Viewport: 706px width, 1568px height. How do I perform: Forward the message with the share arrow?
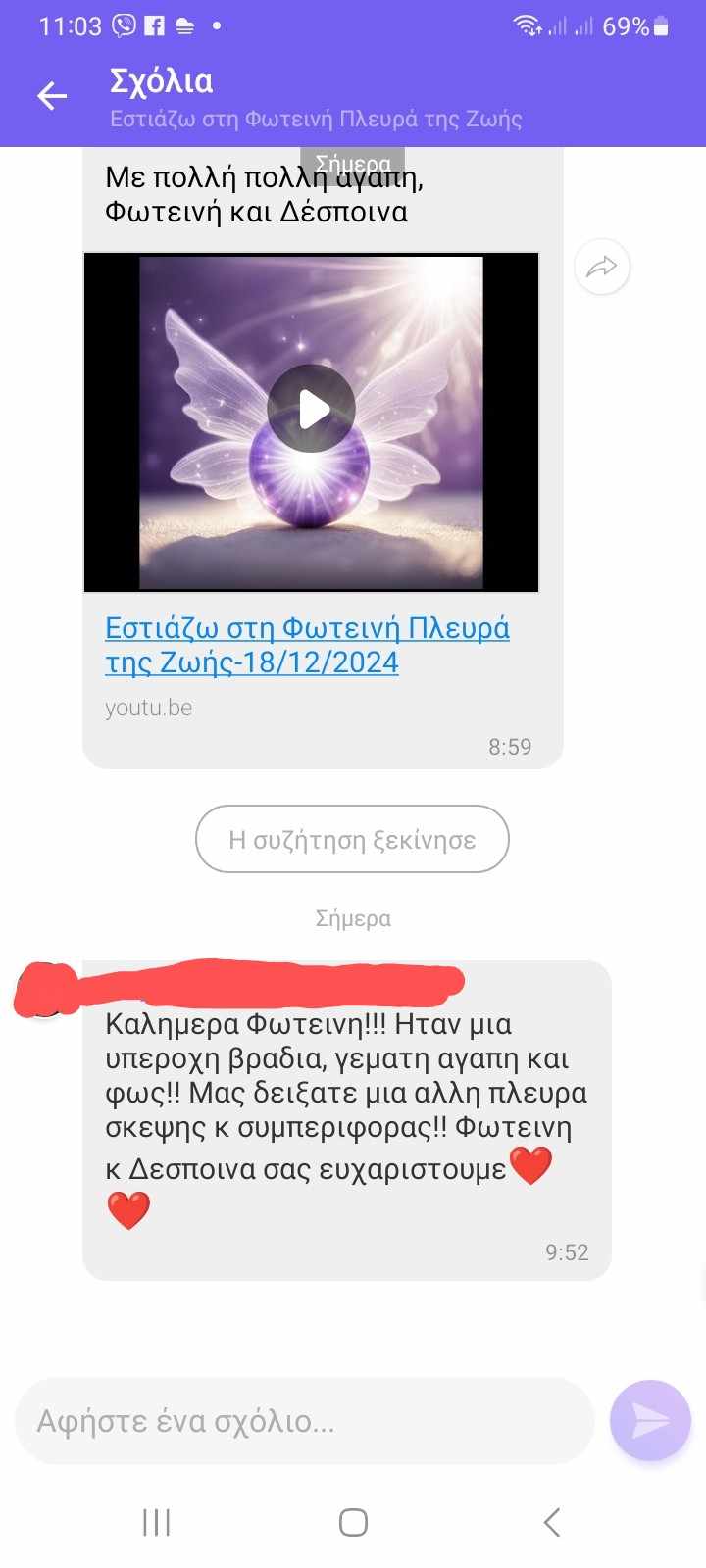point(601,267)
